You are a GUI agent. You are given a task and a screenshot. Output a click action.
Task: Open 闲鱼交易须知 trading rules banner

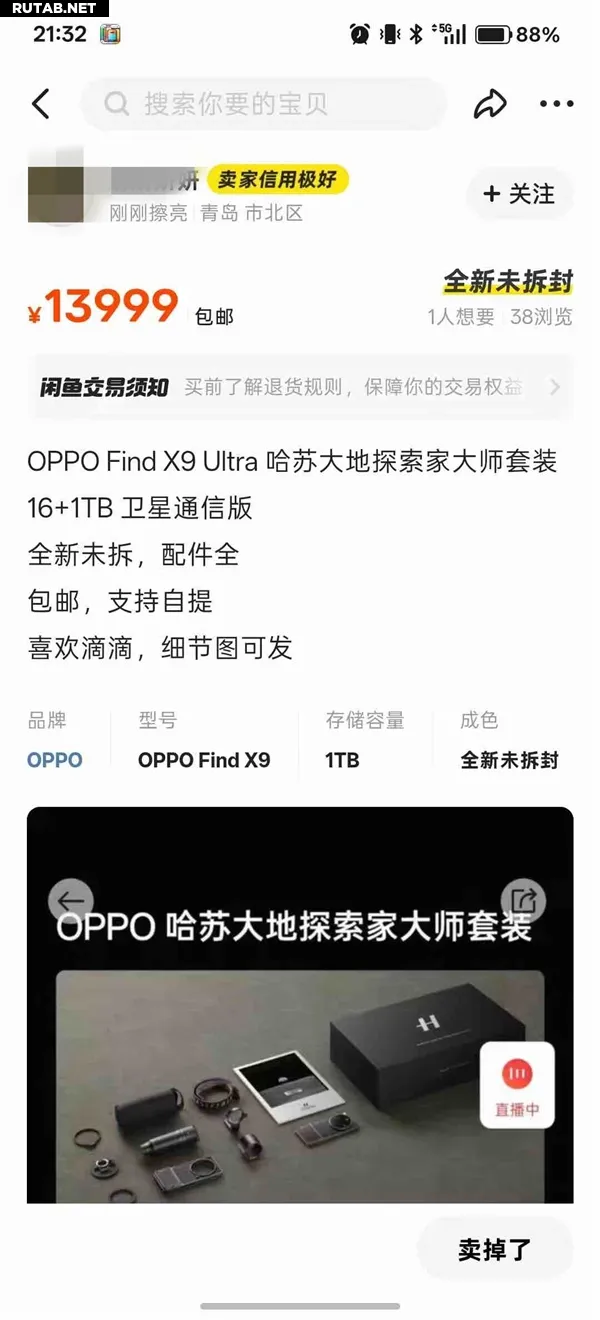pos(300,387)
